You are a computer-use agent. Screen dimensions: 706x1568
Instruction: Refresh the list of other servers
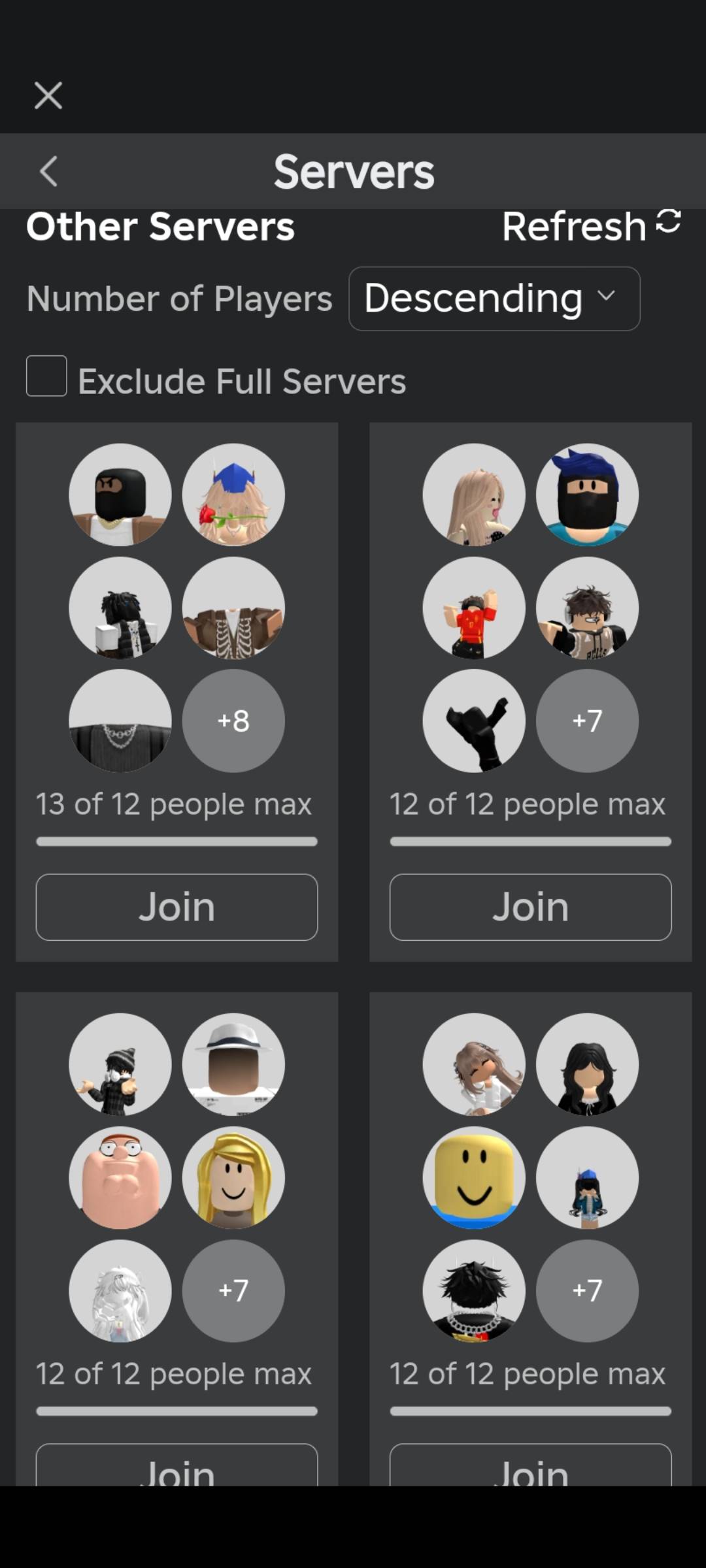[x=591, y=226]
